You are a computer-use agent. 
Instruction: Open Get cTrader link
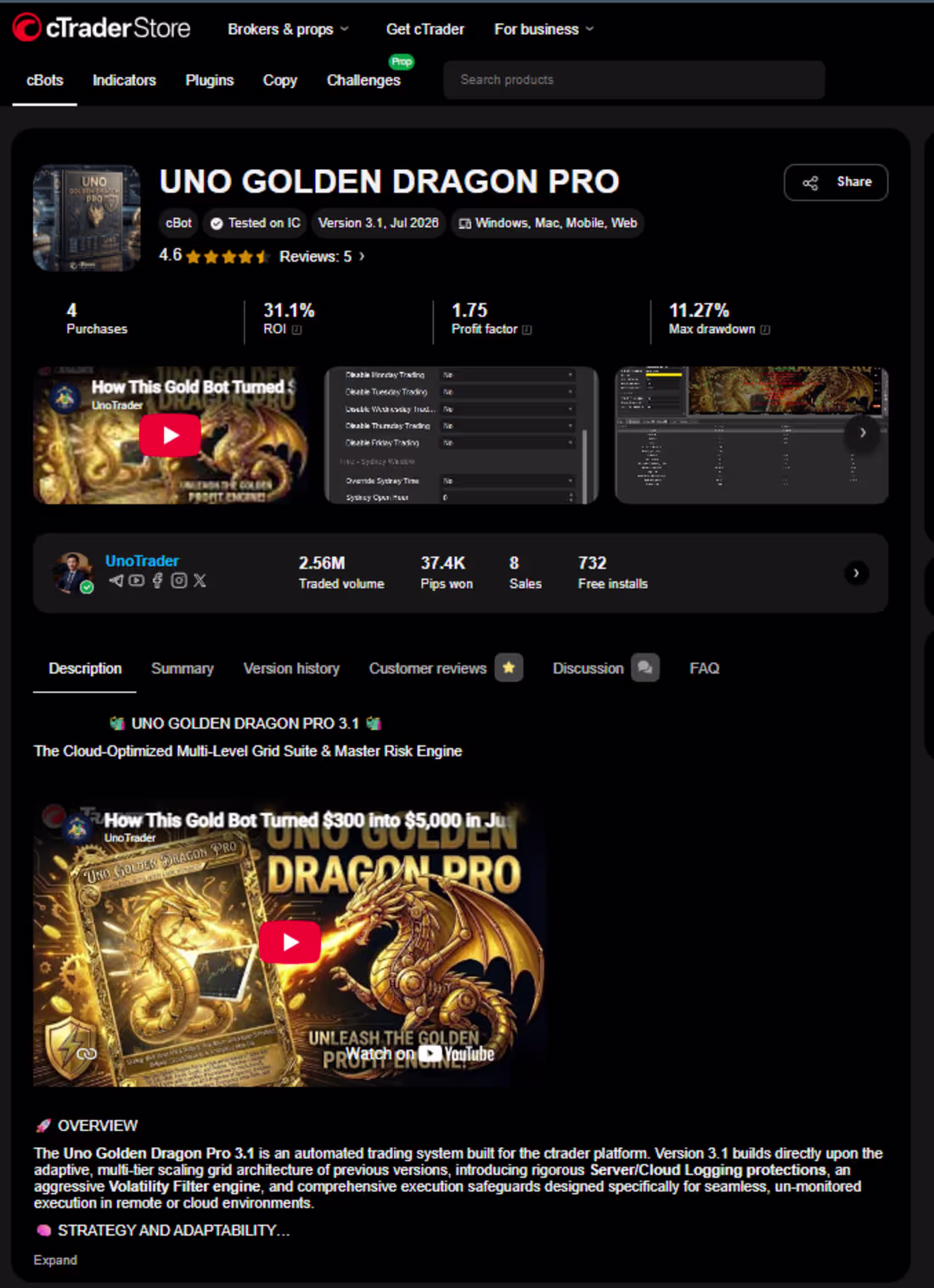(425, 29)
